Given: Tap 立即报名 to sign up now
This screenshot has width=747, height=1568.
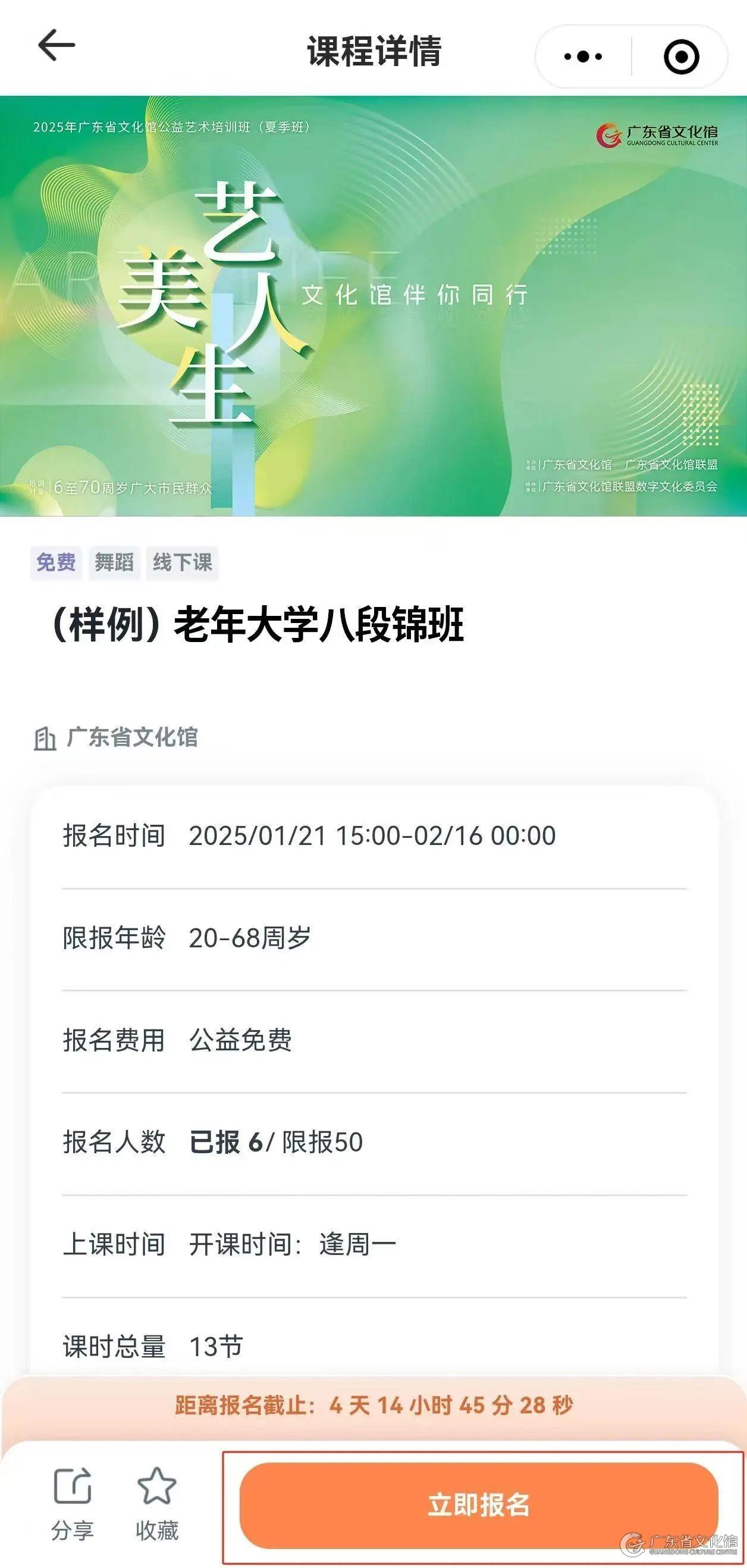Looking at the screenshot, I should [x=479, y=1505].
